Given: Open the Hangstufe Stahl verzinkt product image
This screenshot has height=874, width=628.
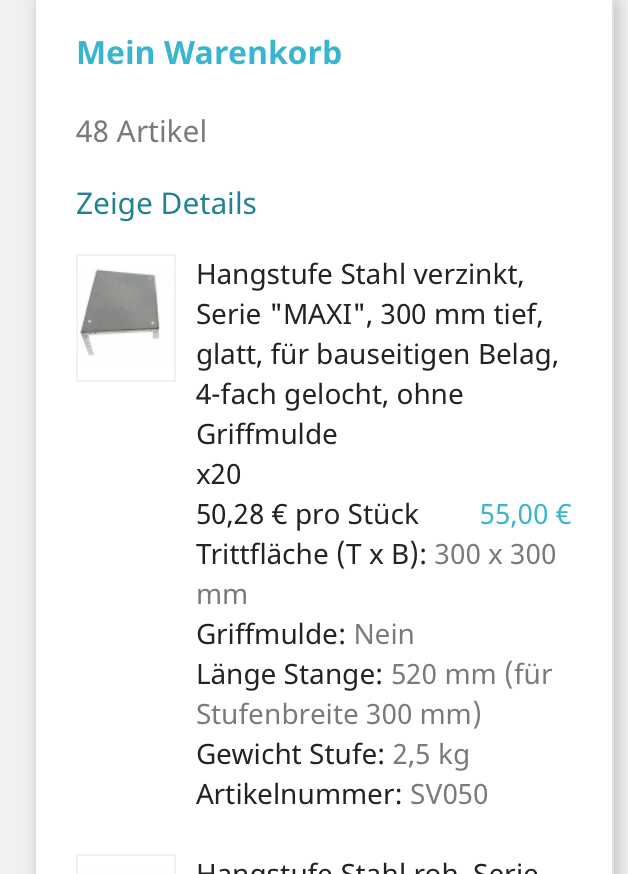Looking at the screenshot, I should (x=126, y=318).
